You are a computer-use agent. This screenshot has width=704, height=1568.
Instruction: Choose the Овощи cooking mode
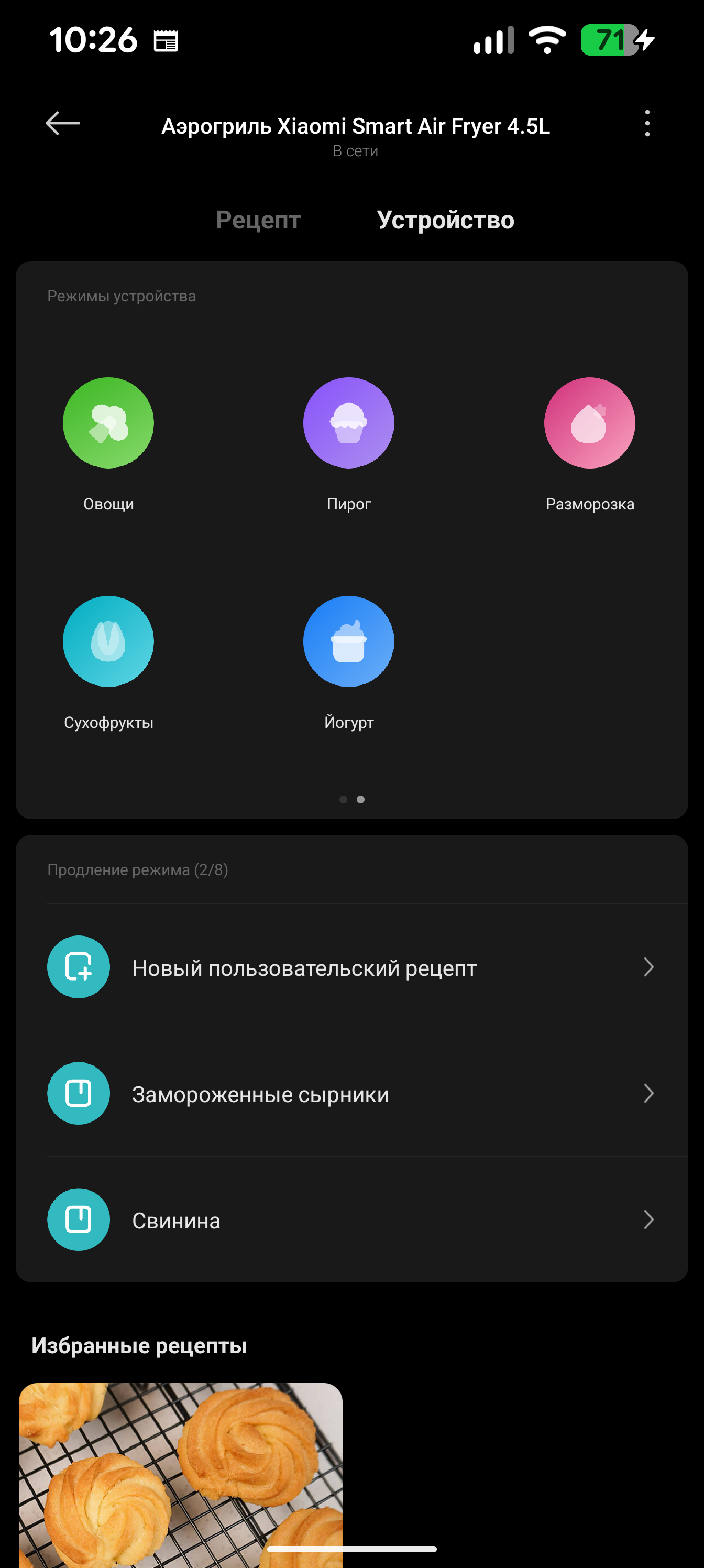pyautogui.click(x=108, y=423)
